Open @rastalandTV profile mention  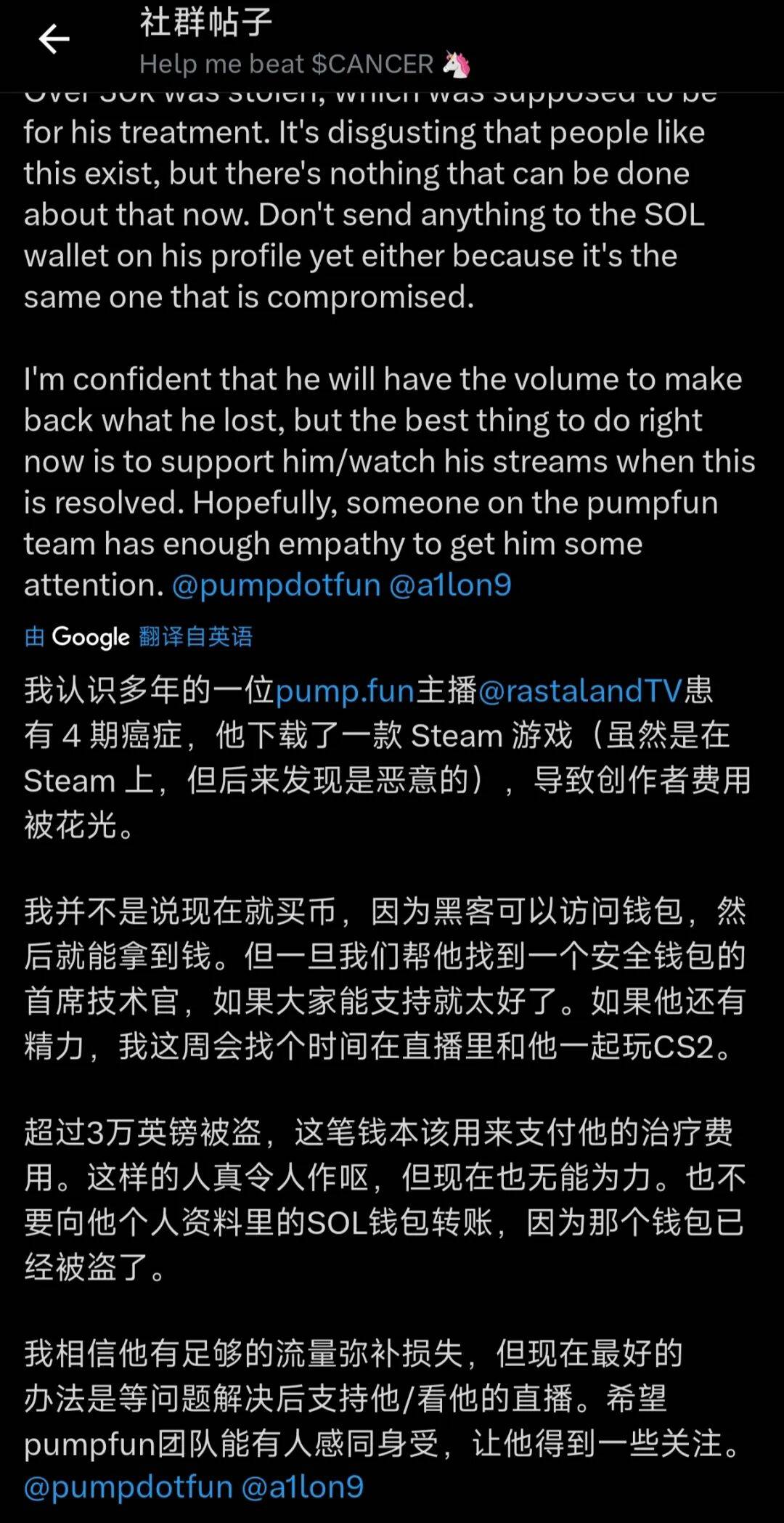pos(580,691)
